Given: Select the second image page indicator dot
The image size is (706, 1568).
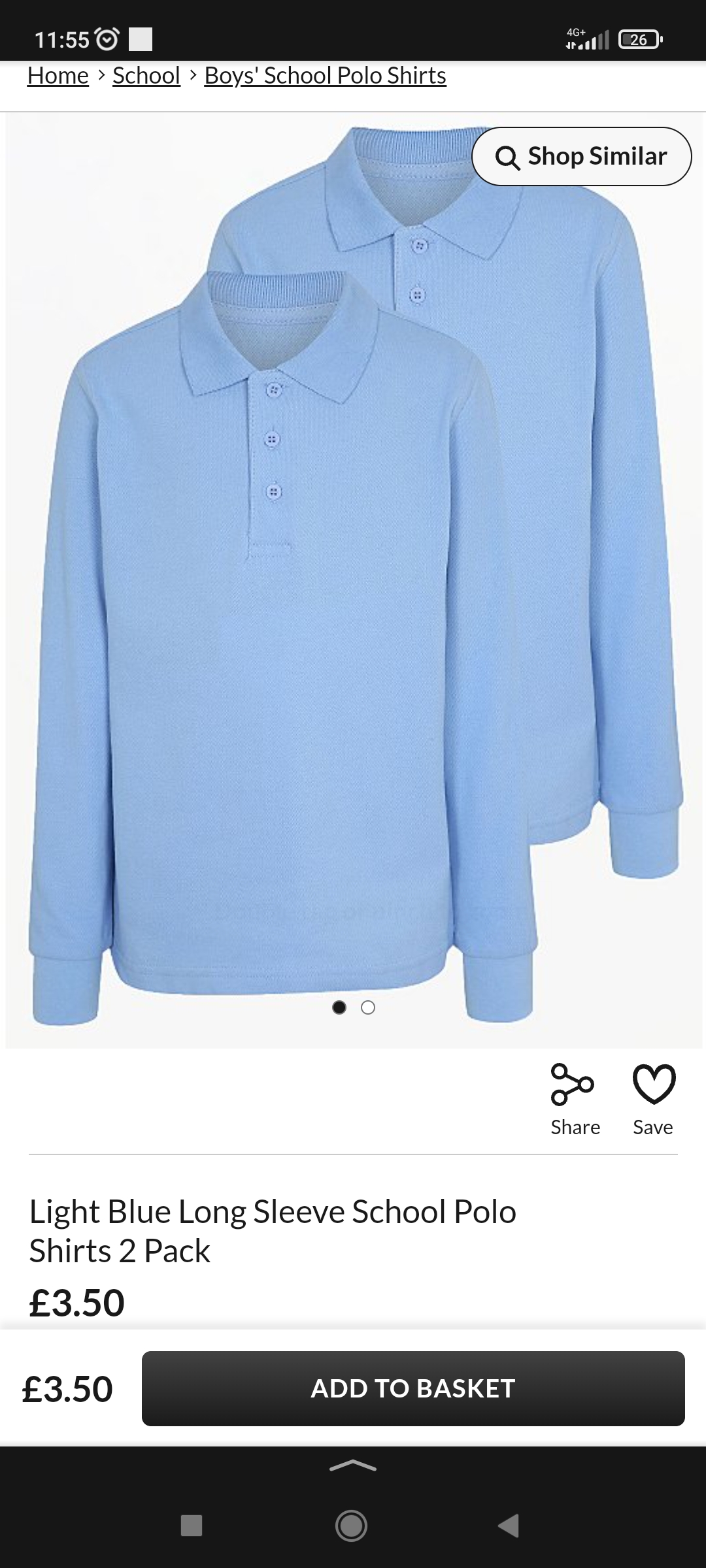Looking at the screenshot, I should 368,1007.
